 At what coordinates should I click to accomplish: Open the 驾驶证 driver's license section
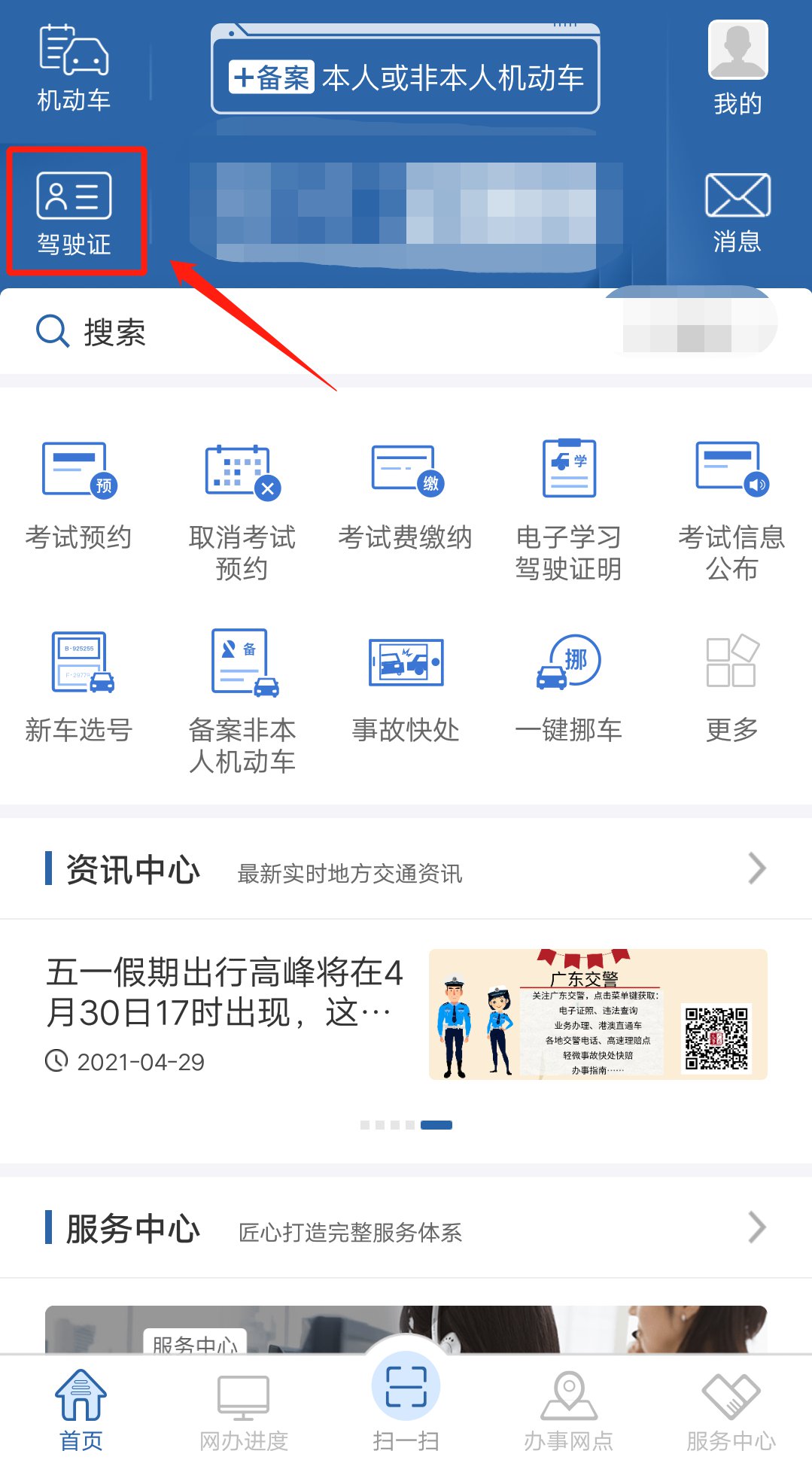point(75,211)
